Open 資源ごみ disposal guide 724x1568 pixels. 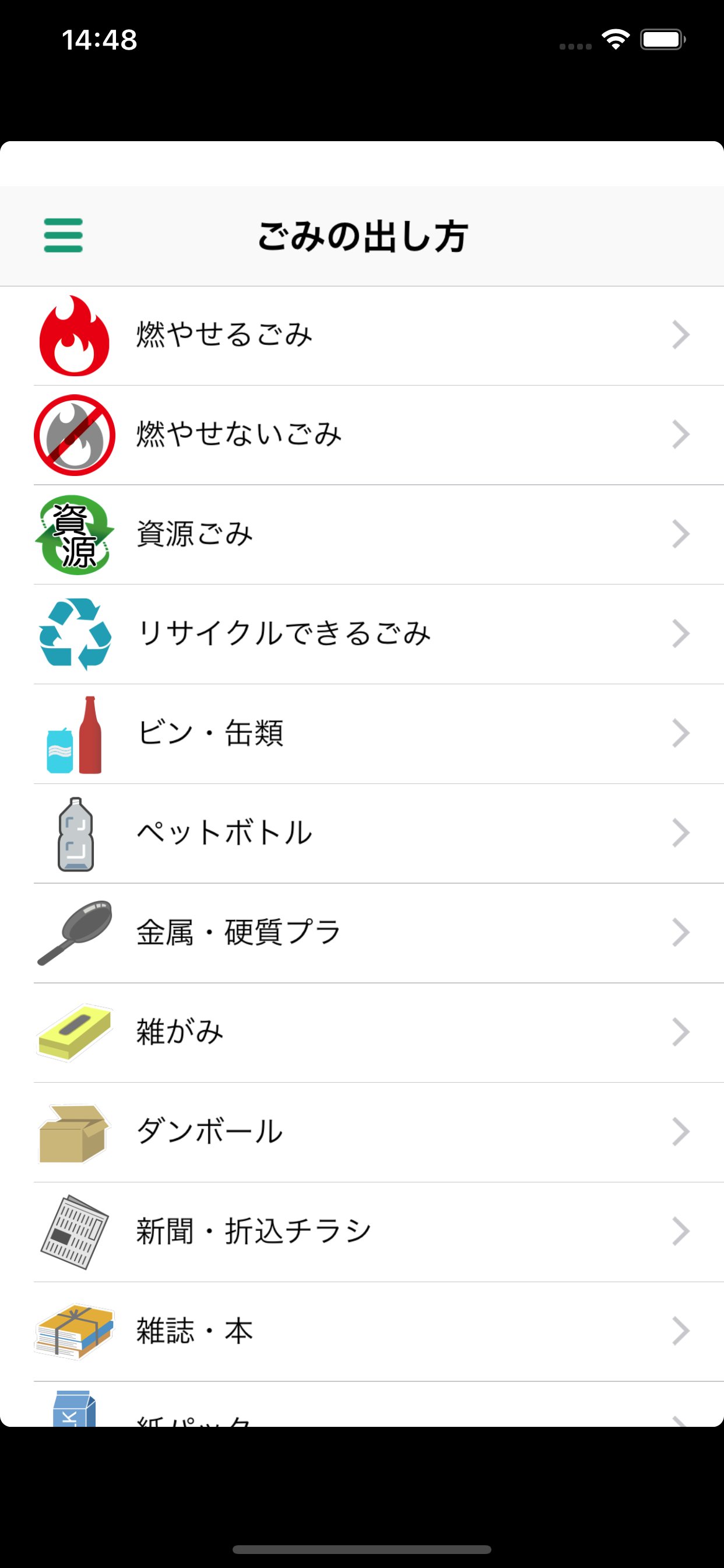pyautogui.click(x=362, y=534)
